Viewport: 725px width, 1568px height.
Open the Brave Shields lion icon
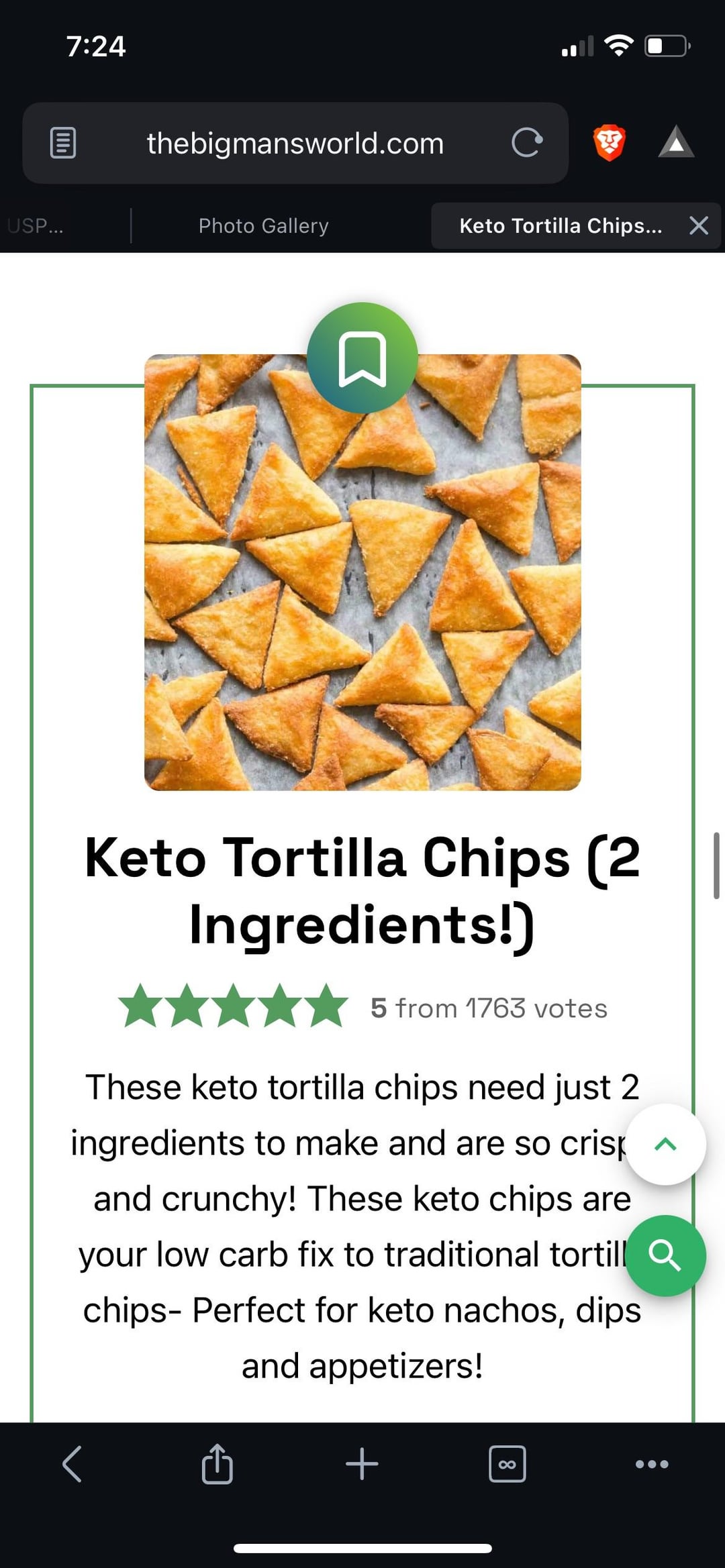[610, 143]
